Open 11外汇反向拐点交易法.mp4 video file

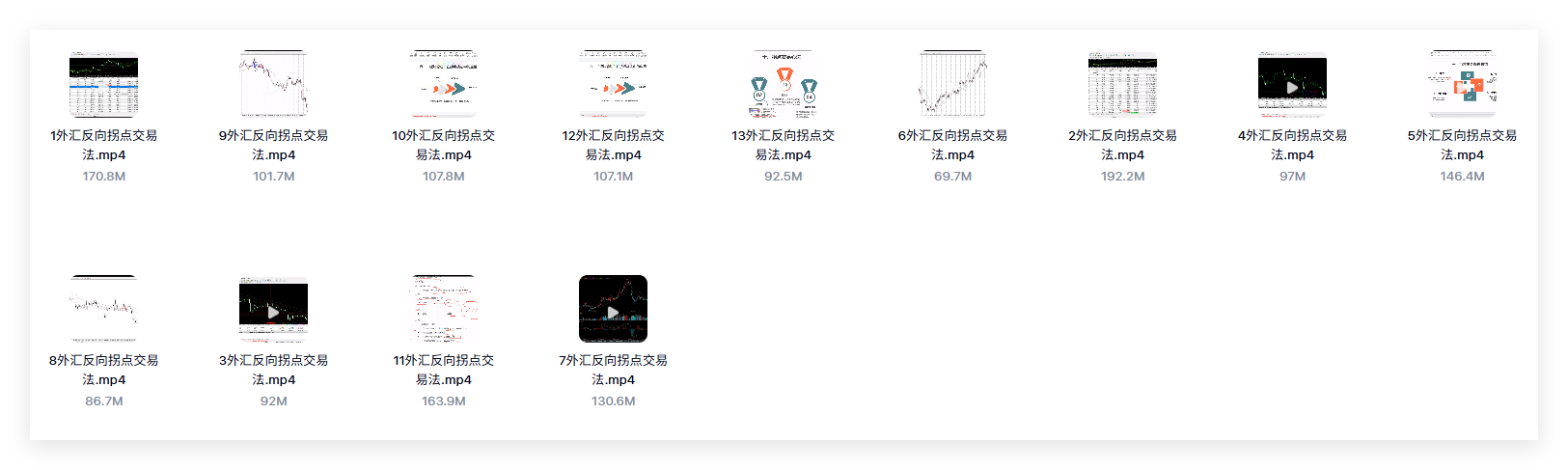pyautogui.click(x=443, y=309)
